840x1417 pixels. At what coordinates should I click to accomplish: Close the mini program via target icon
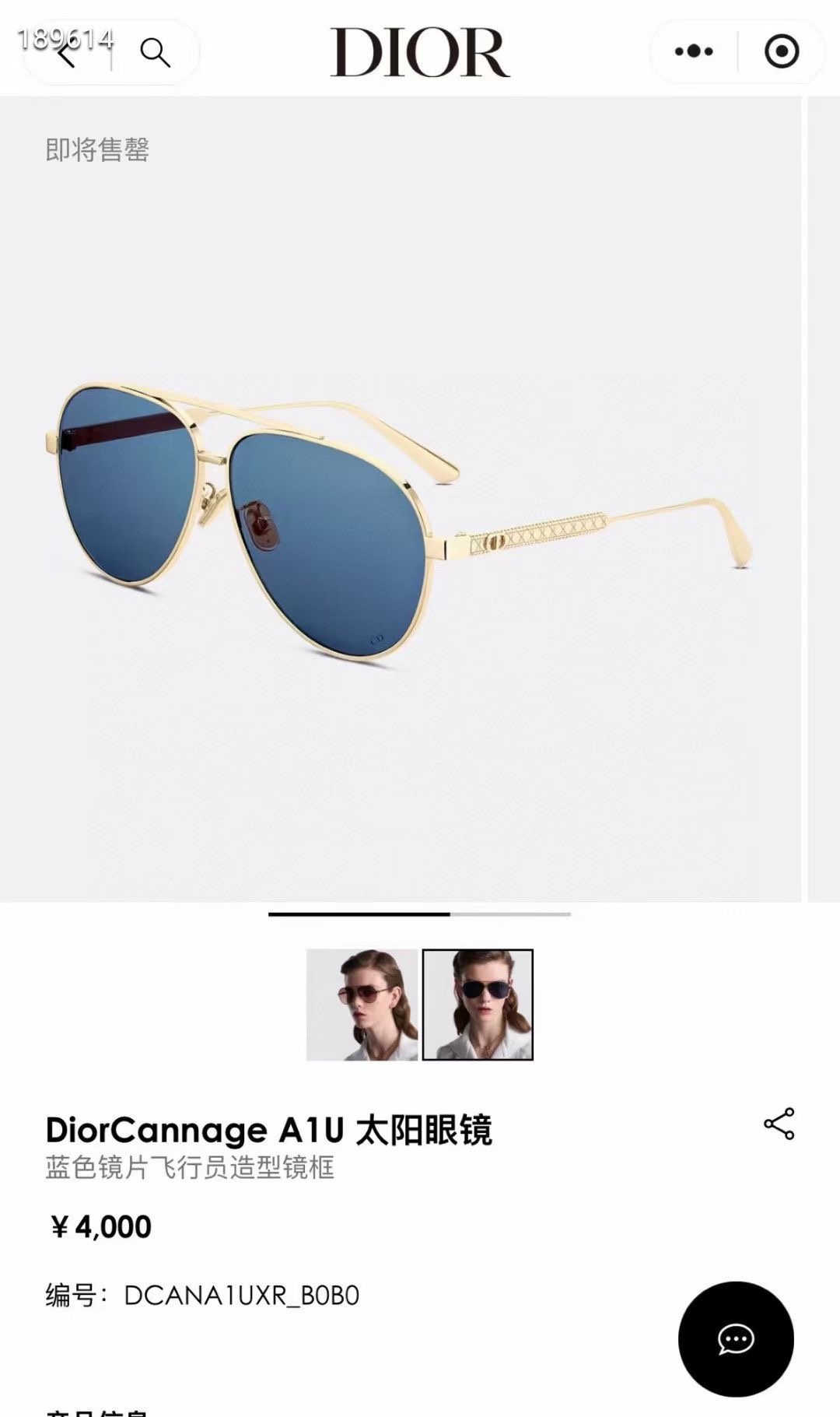[x=782, y=51]
